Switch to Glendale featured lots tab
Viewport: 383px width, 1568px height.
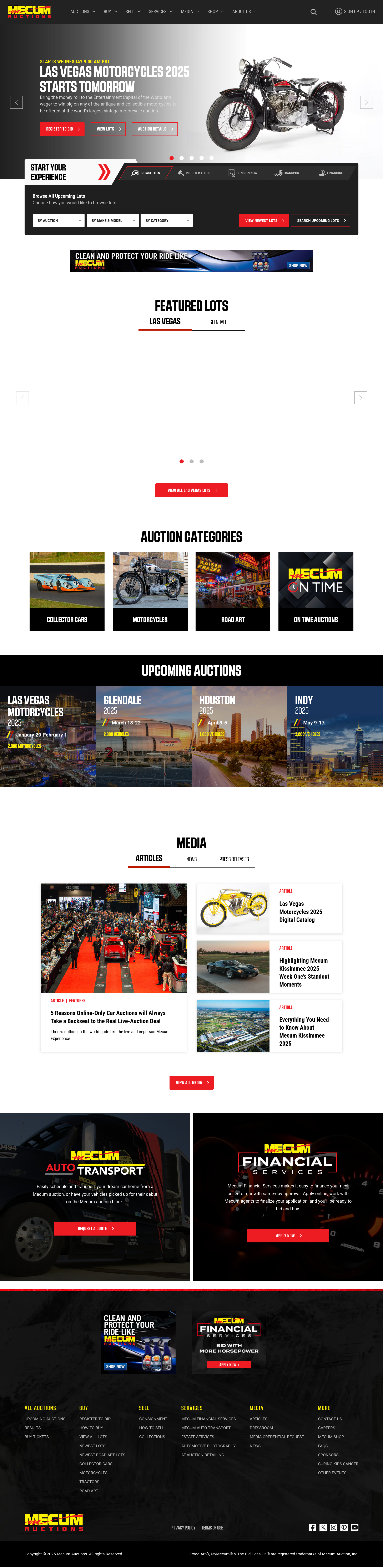[218, 322]
